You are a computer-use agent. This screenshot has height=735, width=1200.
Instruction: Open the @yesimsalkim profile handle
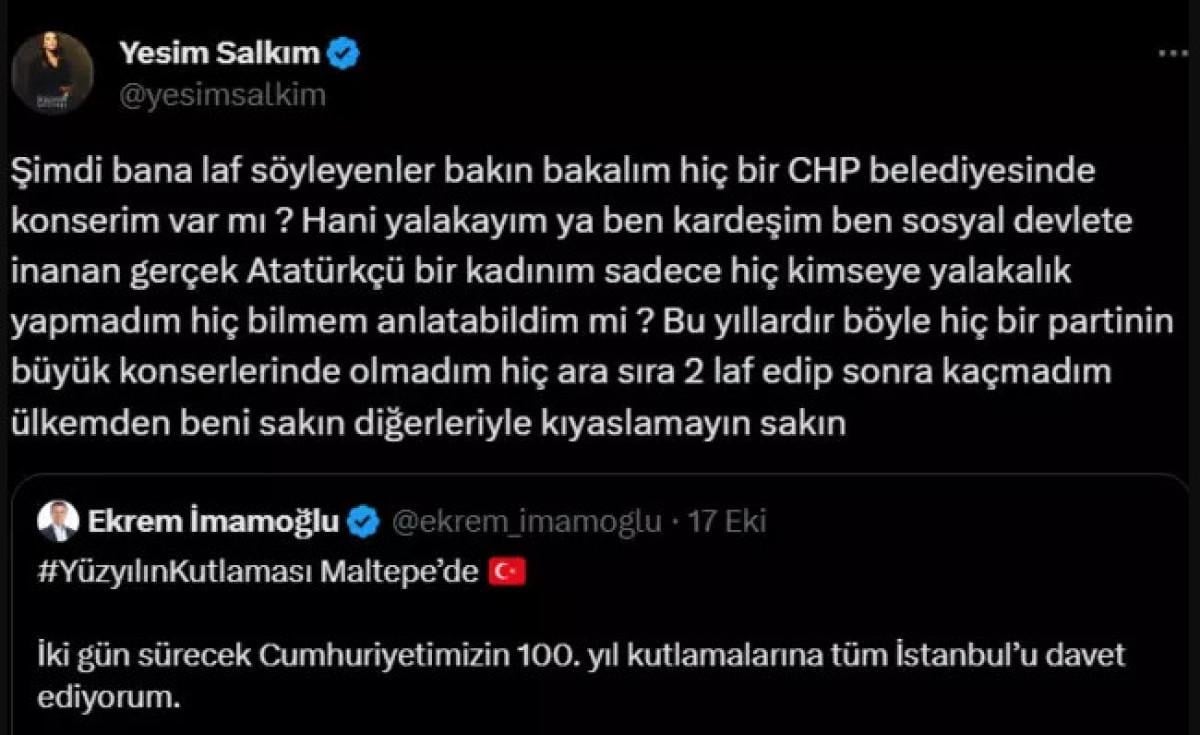pyautogui.click(x=222, y=95)
